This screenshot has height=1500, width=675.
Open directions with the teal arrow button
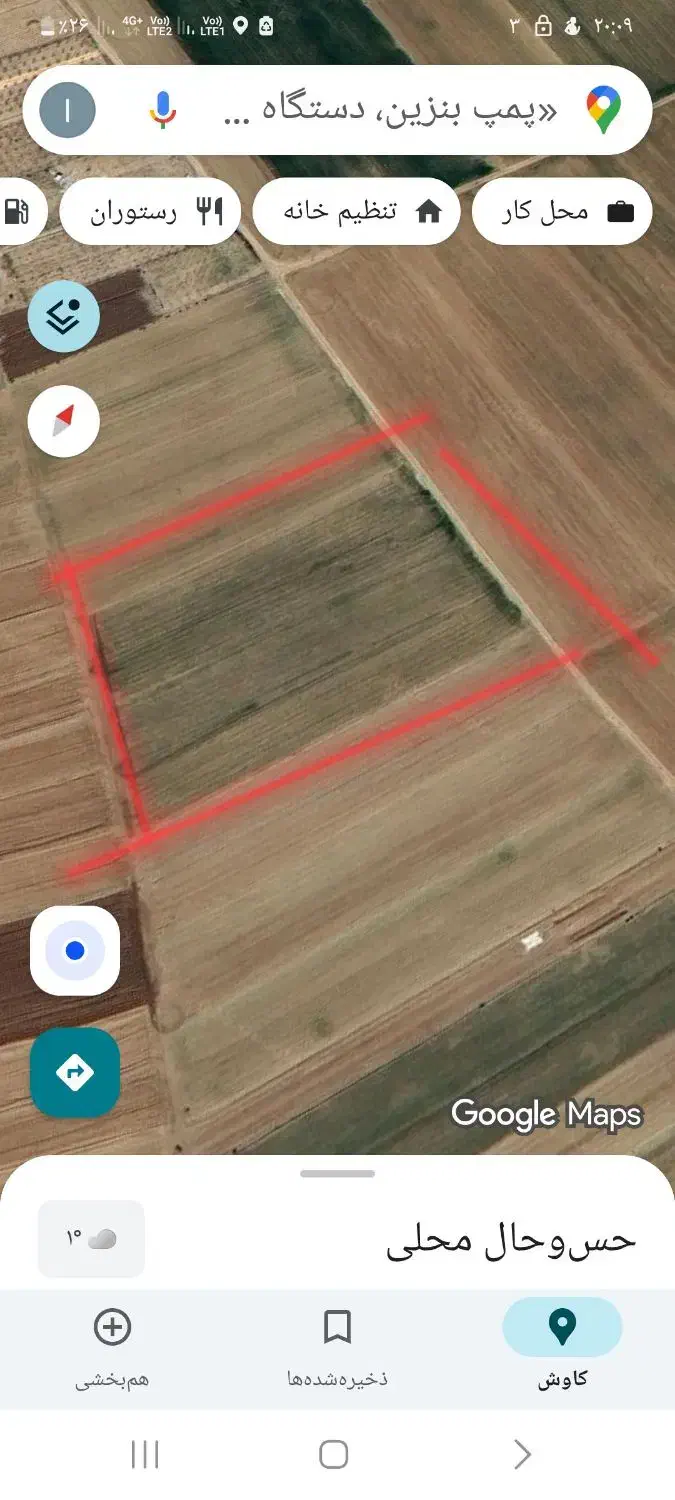pyautogui.click(x=75, y=1073)
